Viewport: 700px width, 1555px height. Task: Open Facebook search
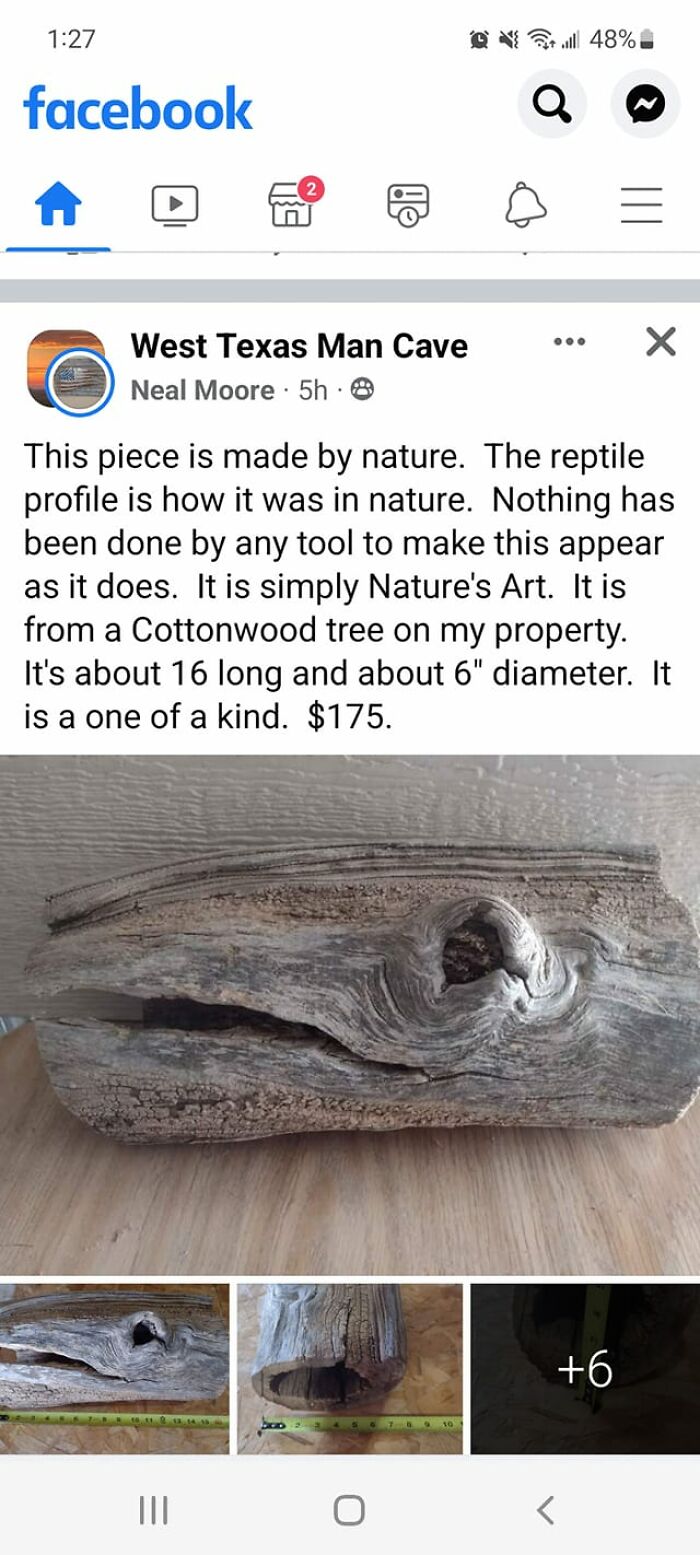click(551, 103)
